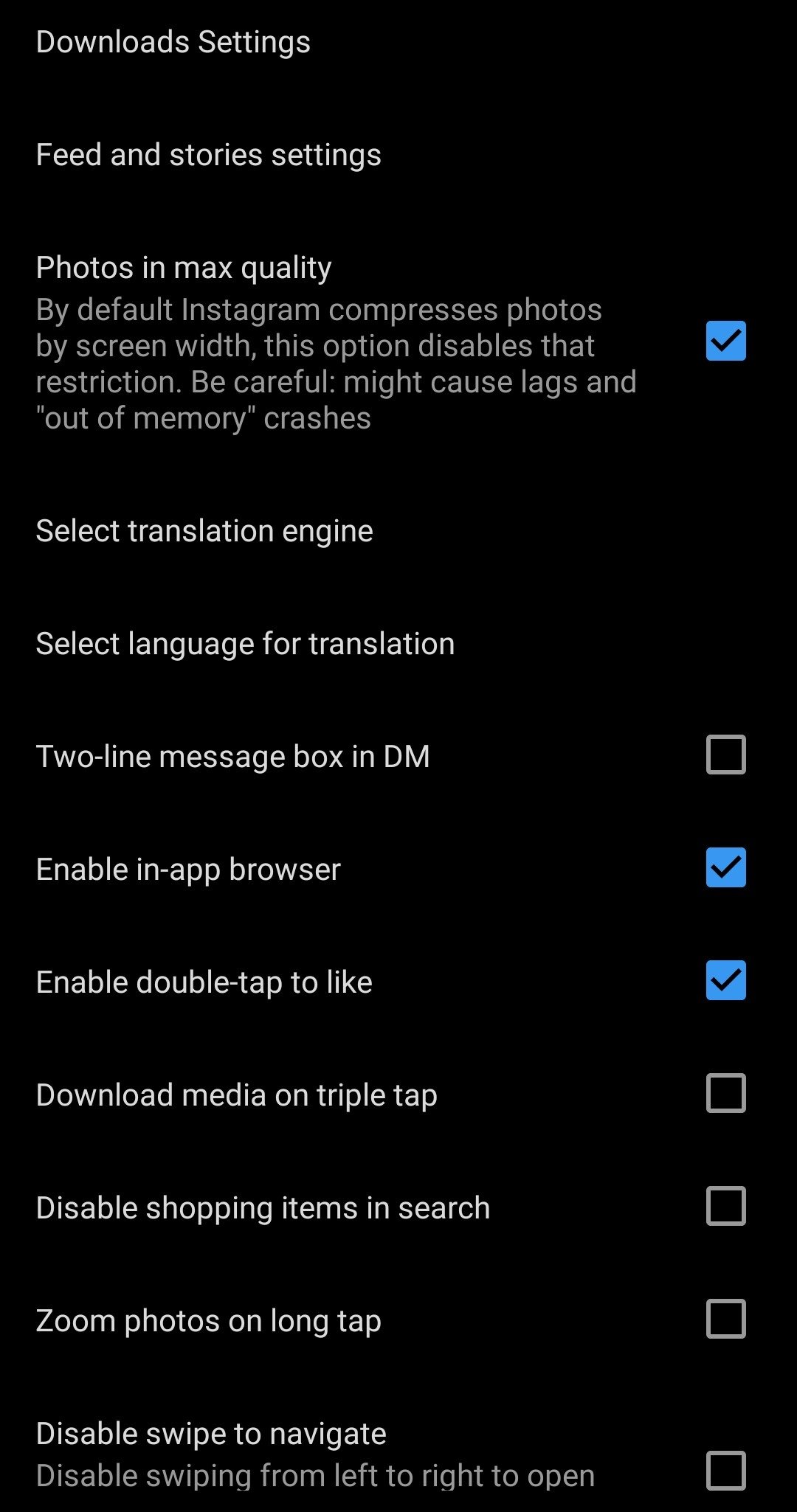
Task: Enable Zoom photos on long tap
Action: (x=725, y=1319)
